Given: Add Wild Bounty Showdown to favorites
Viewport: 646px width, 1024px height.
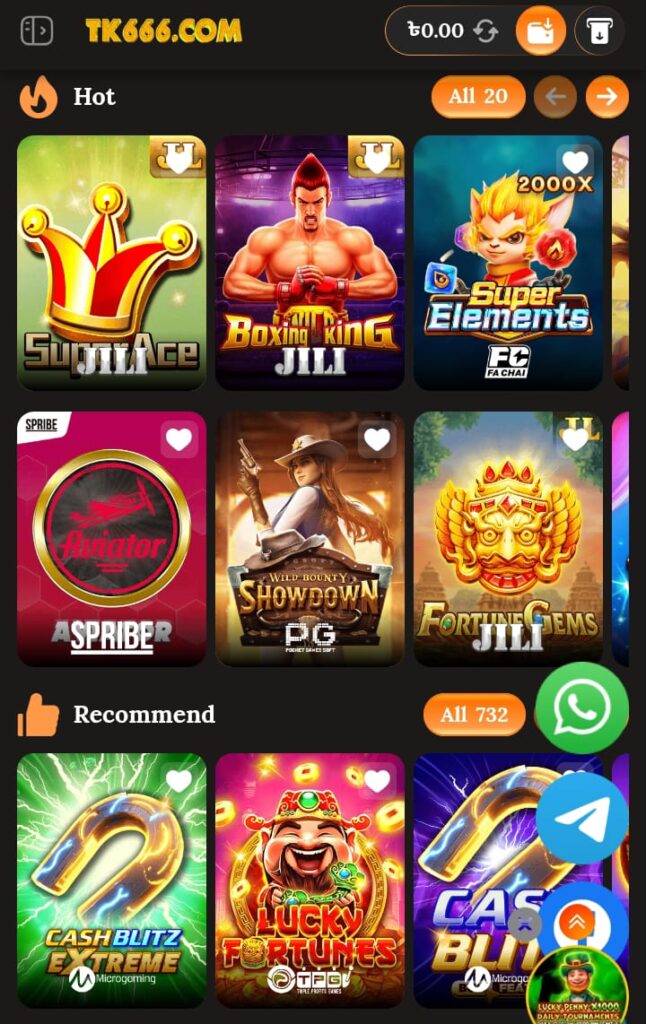Looking at the screenshot, I should pyautogui.click(x=377, y=438).
